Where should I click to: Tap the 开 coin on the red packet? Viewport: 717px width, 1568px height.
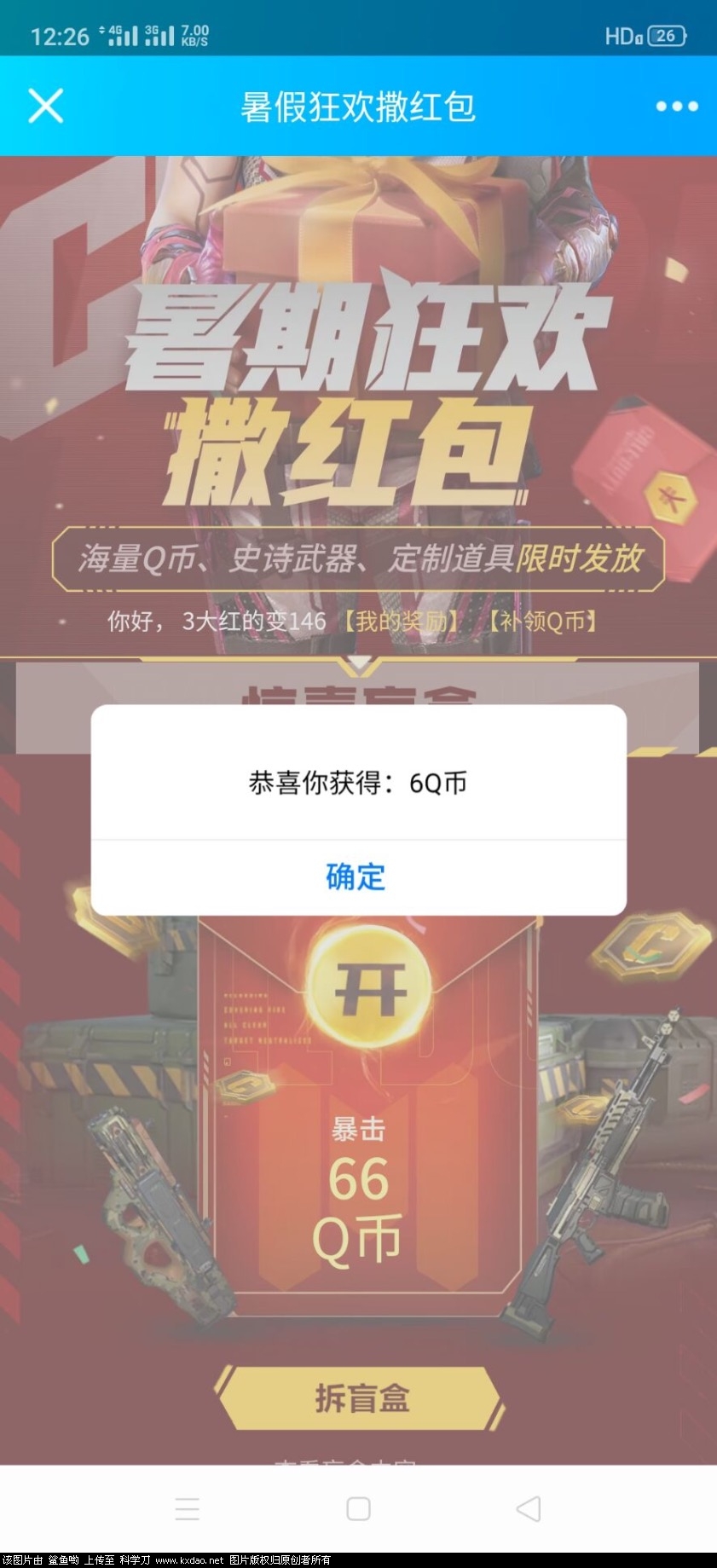click(369, 989)
